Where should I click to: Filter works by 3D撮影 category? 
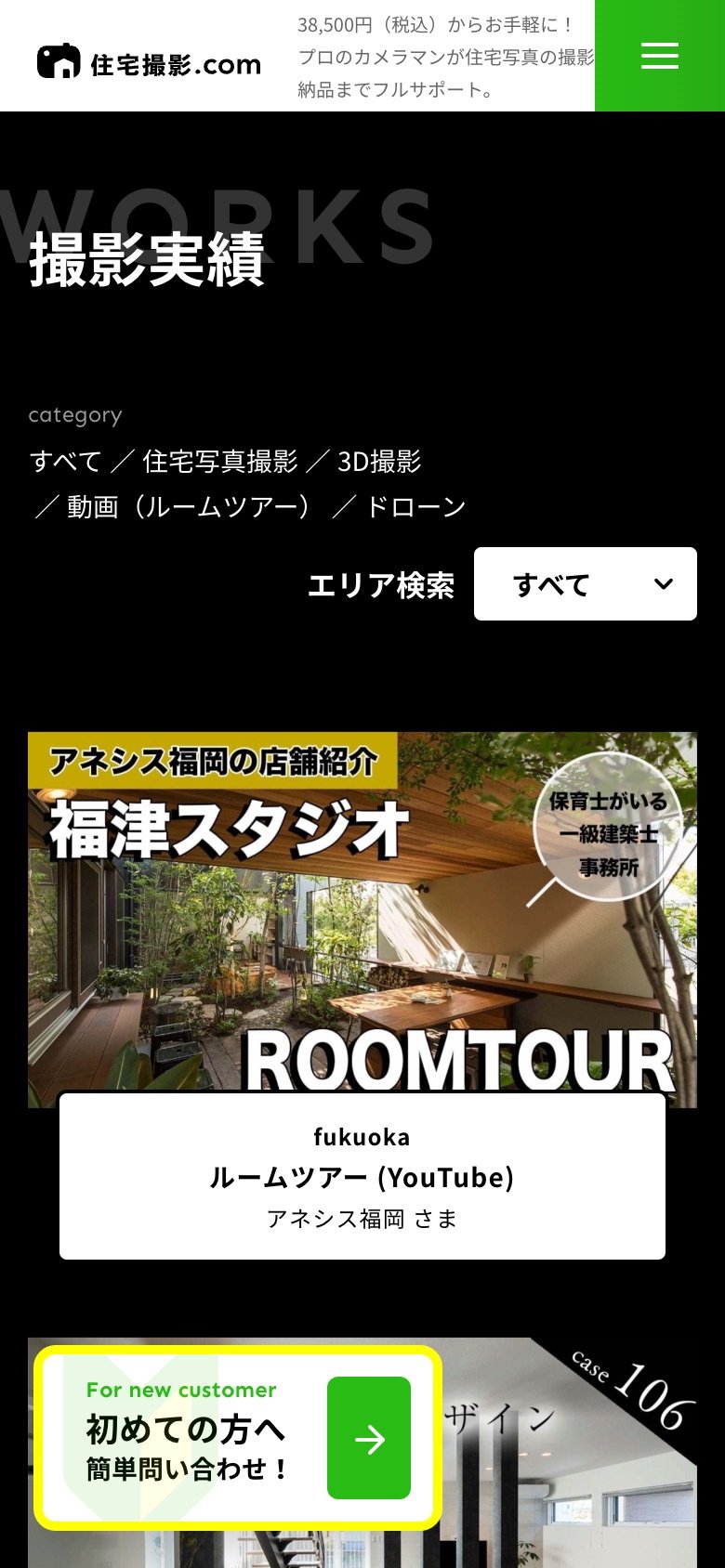pos(379,461)
